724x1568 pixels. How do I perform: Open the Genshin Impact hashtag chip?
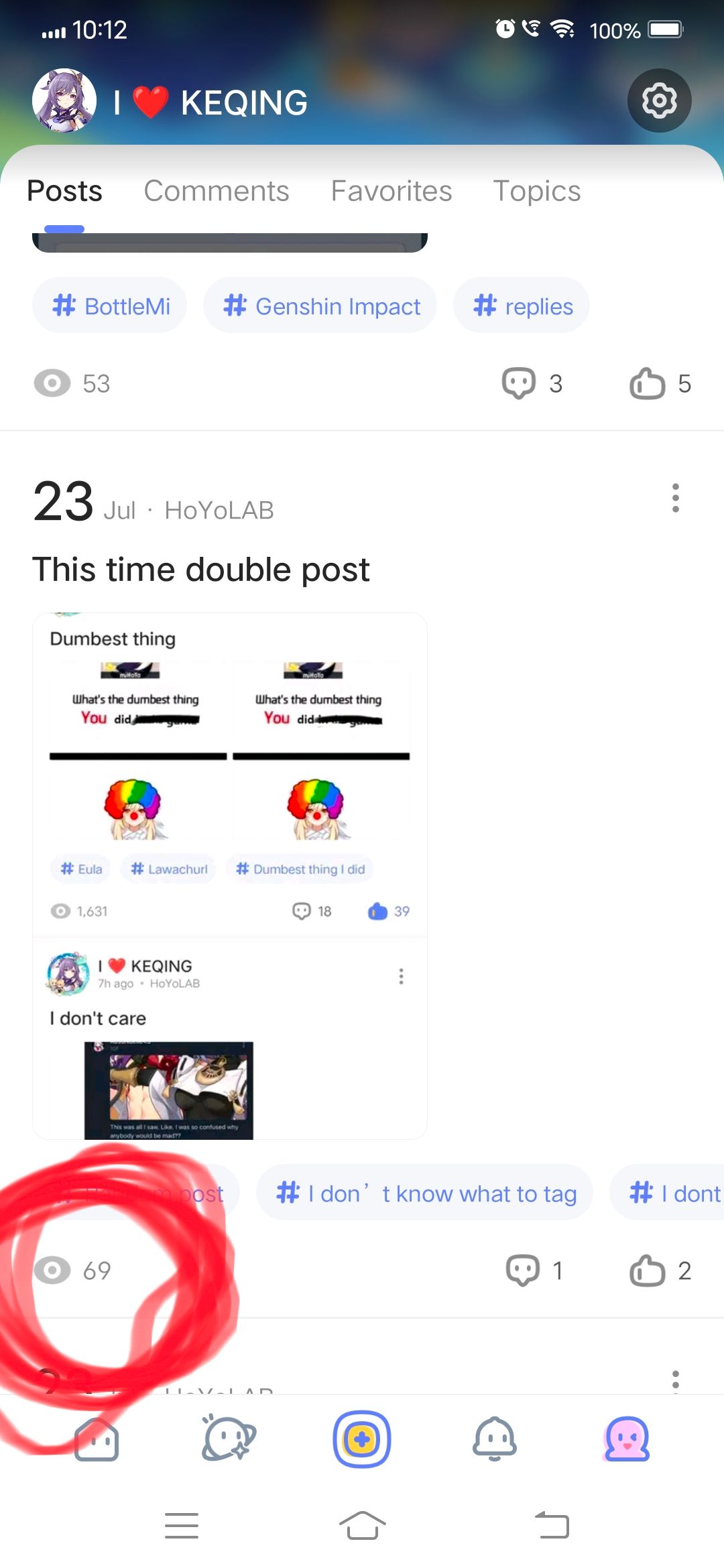(320, 306)
